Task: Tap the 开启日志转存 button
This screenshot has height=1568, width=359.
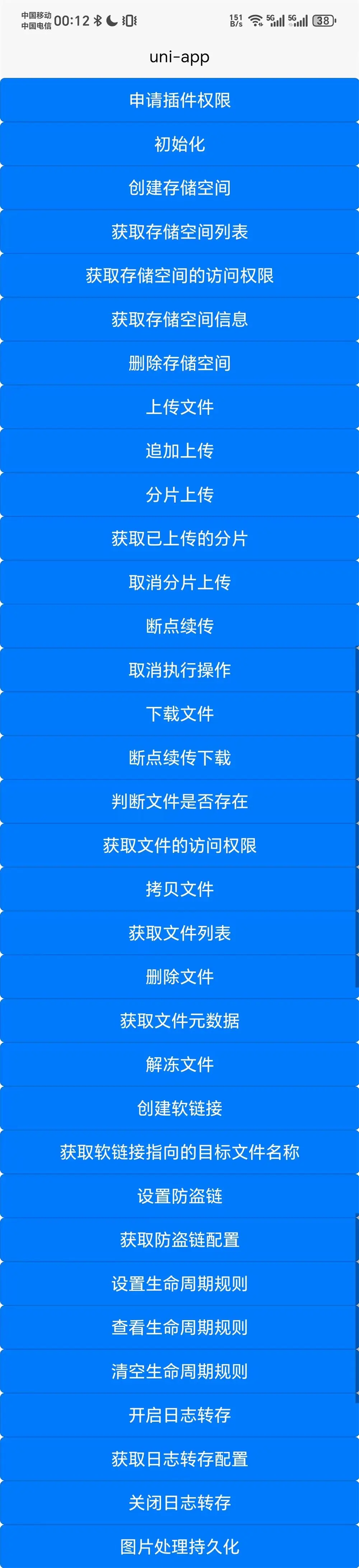Action: click(179, 1415)
